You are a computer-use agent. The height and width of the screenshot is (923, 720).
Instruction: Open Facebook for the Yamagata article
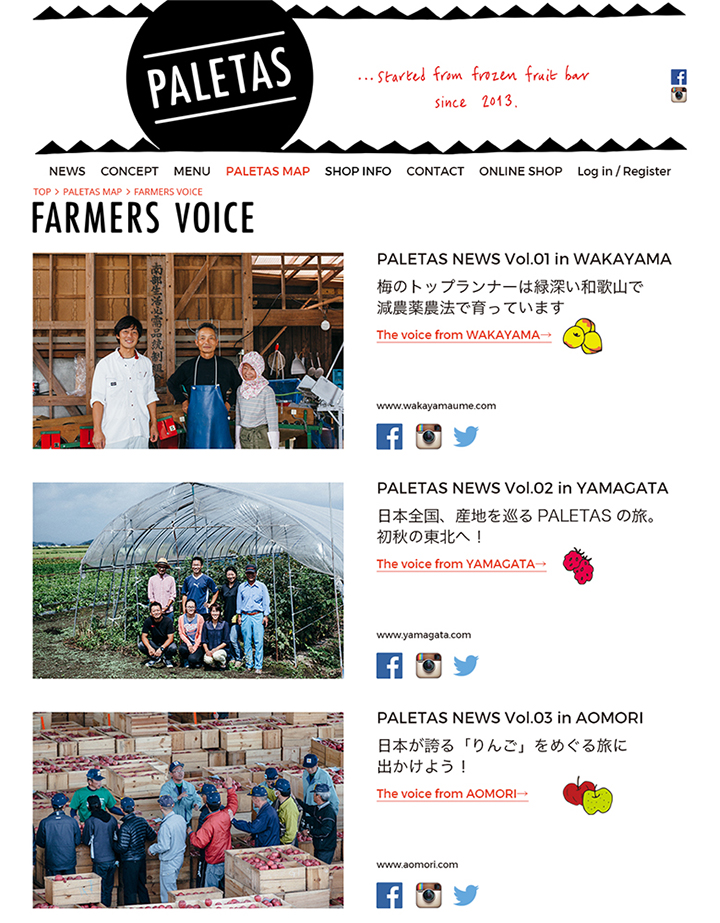tap(389, 666)
